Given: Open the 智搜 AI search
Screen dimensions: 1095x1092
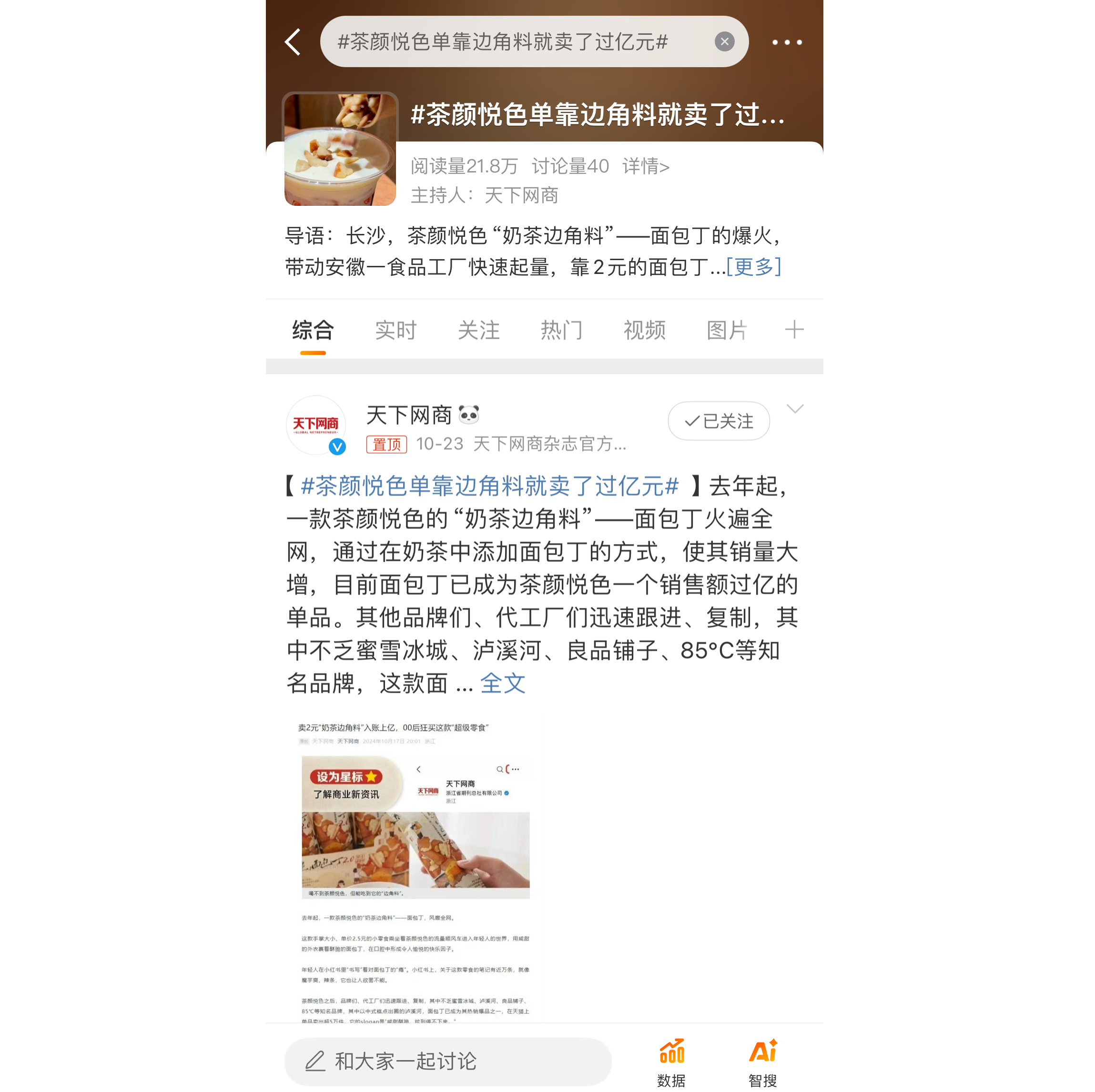Looking at the screenshot, I should (763, 1062).
